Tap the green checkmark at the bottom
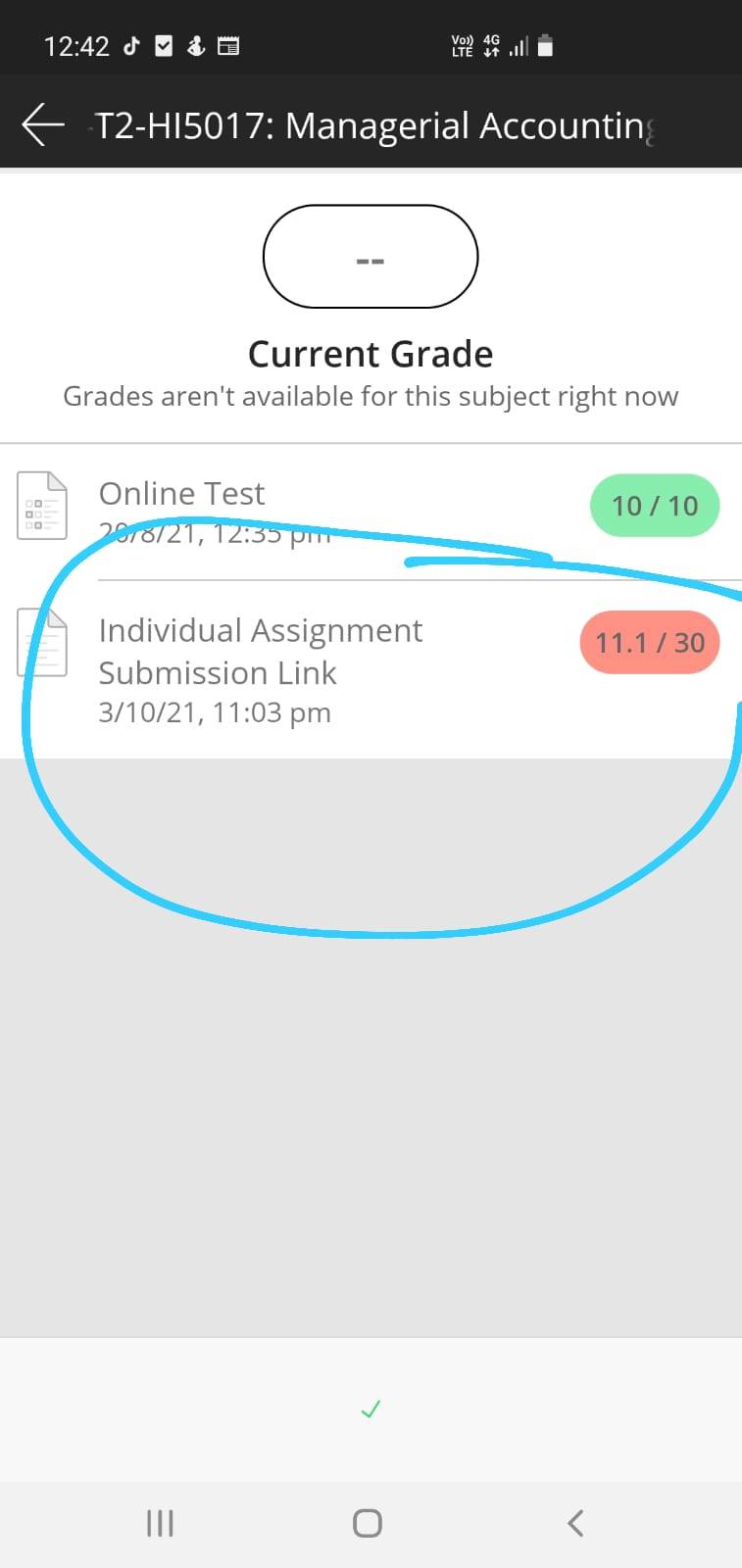The image size is (742, 1568). [371, 1409]
